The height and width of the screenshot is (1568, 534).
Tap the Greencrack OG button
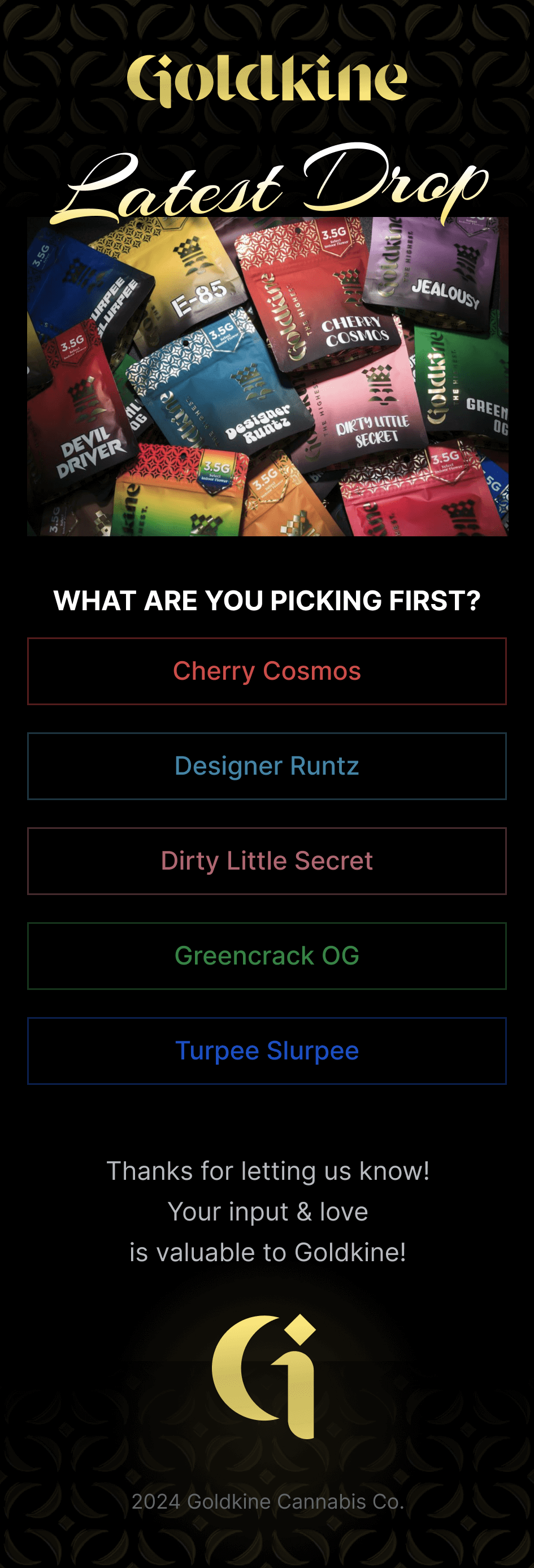[267, 955]
